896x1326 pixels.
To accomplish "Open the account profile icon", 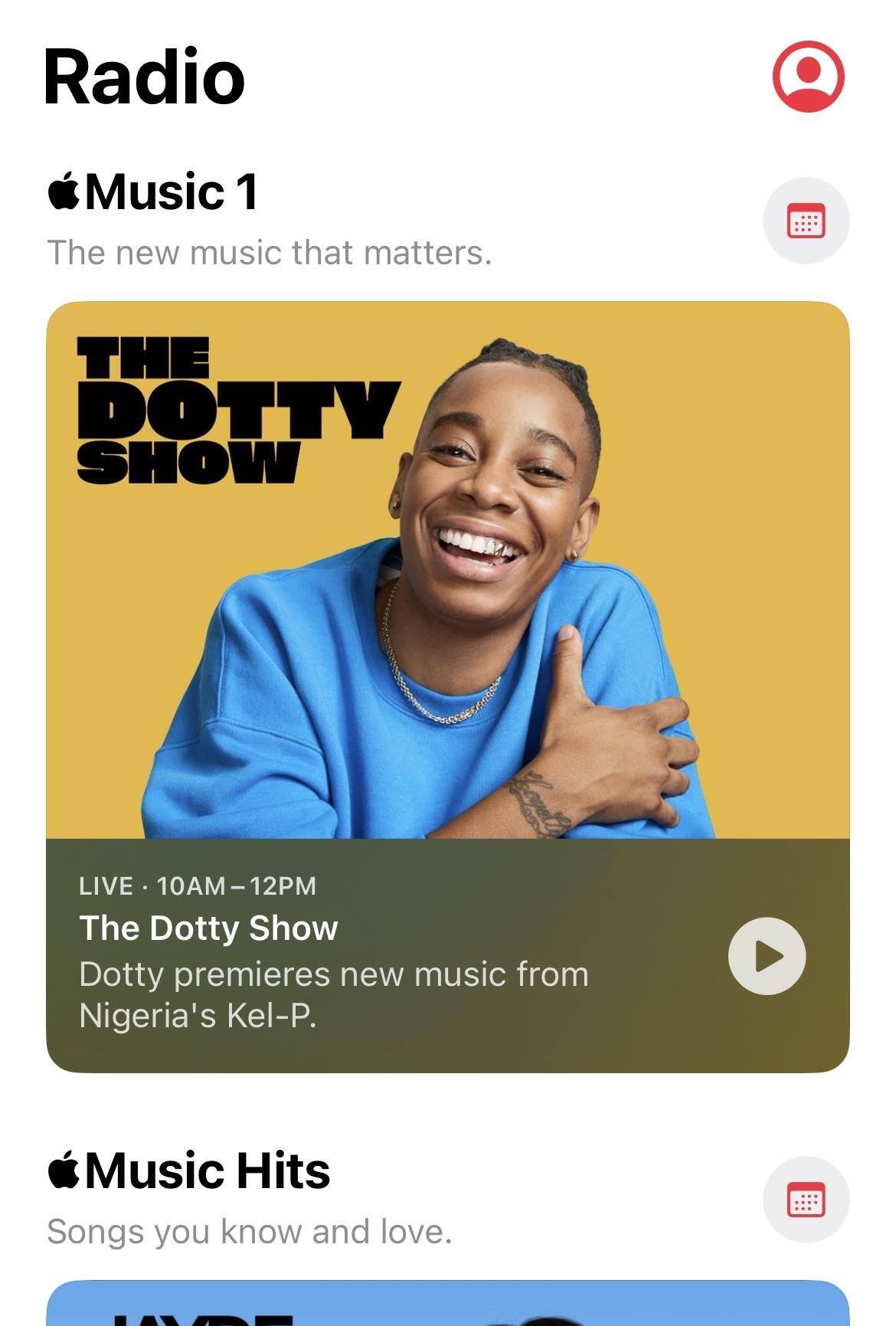I will point(808,77).
